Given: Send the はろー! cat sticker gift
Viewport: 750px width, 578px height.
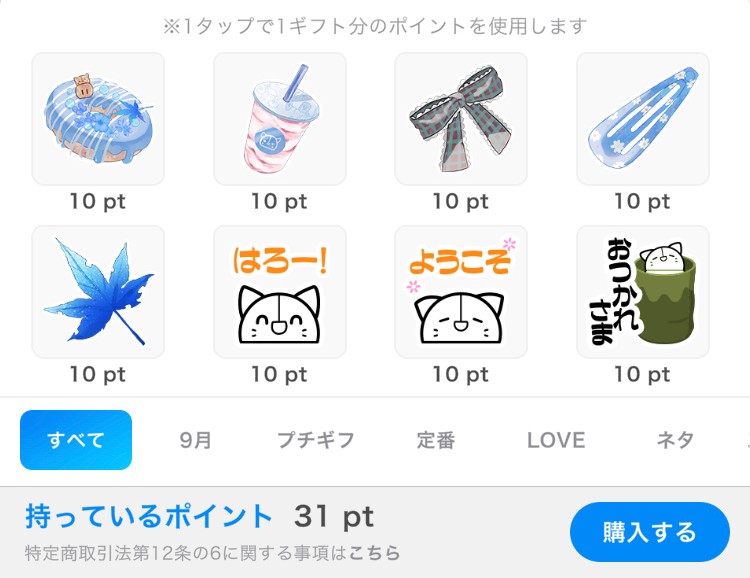Looking at the screenshot, I should (279, 292).
